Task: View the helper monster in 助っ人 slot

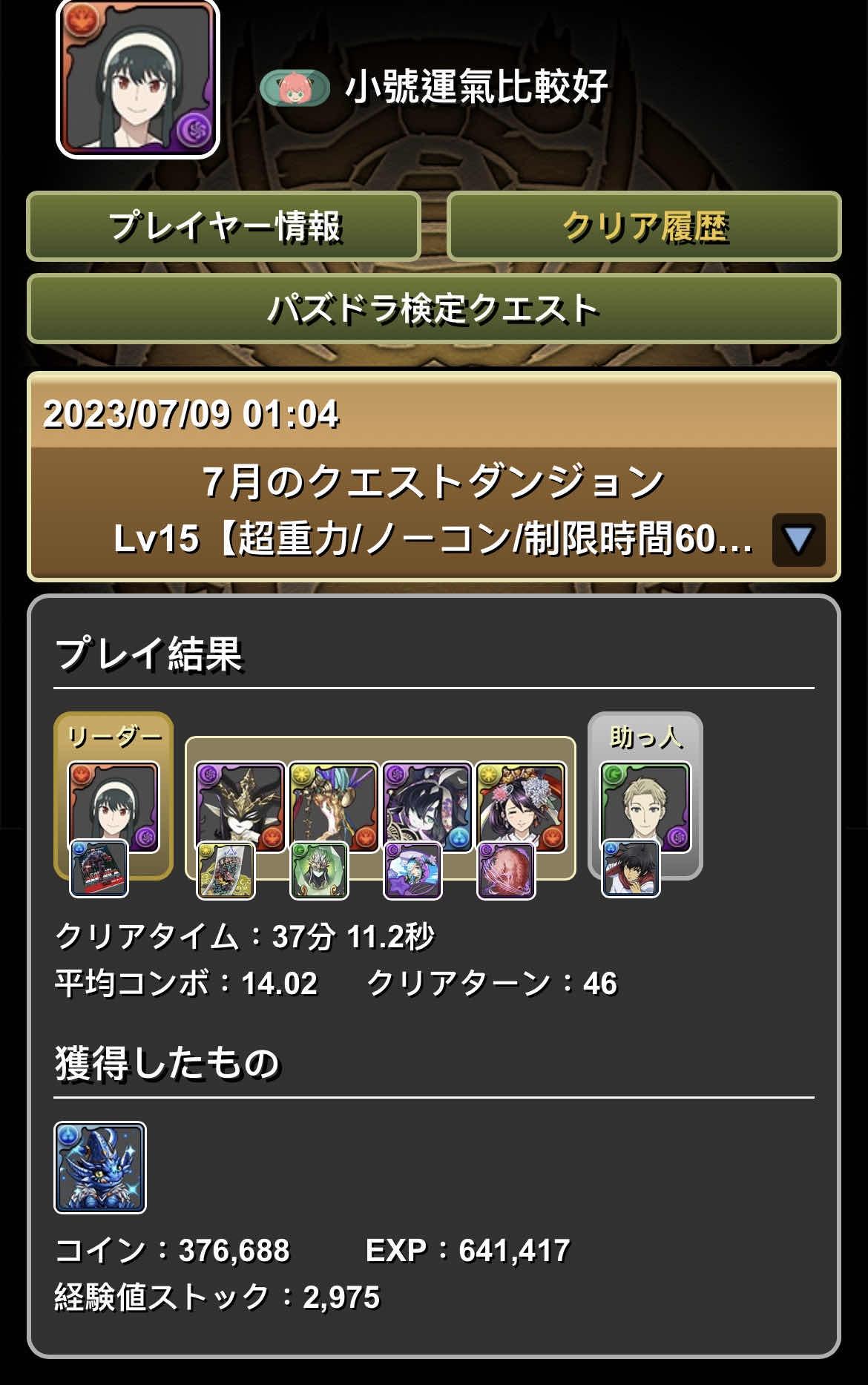Action: [x=645, y=807]
